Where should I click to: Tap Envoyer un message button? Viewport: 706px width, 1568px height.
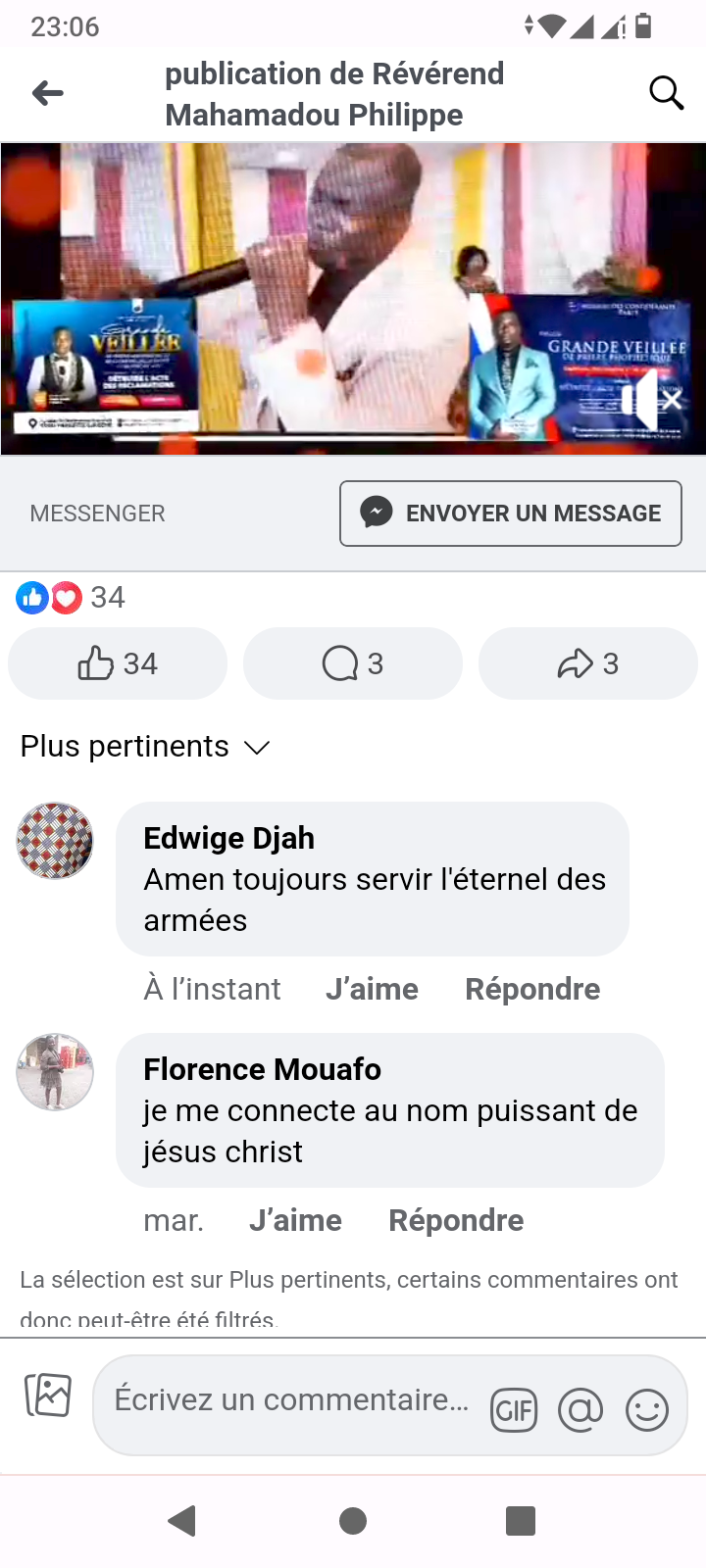[510, 513]
